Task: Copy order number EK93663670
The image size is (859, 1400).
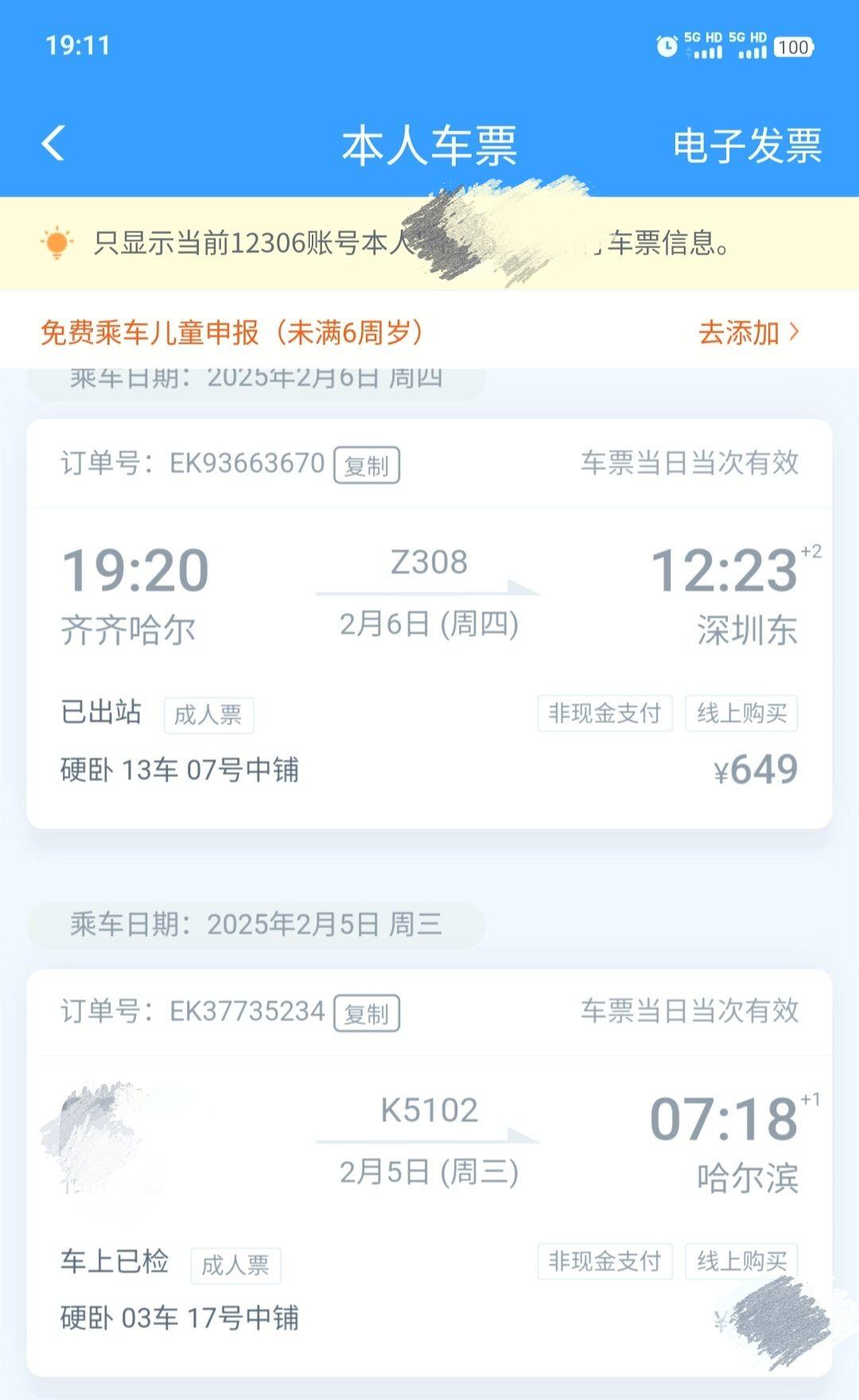Action: (366, 465)
